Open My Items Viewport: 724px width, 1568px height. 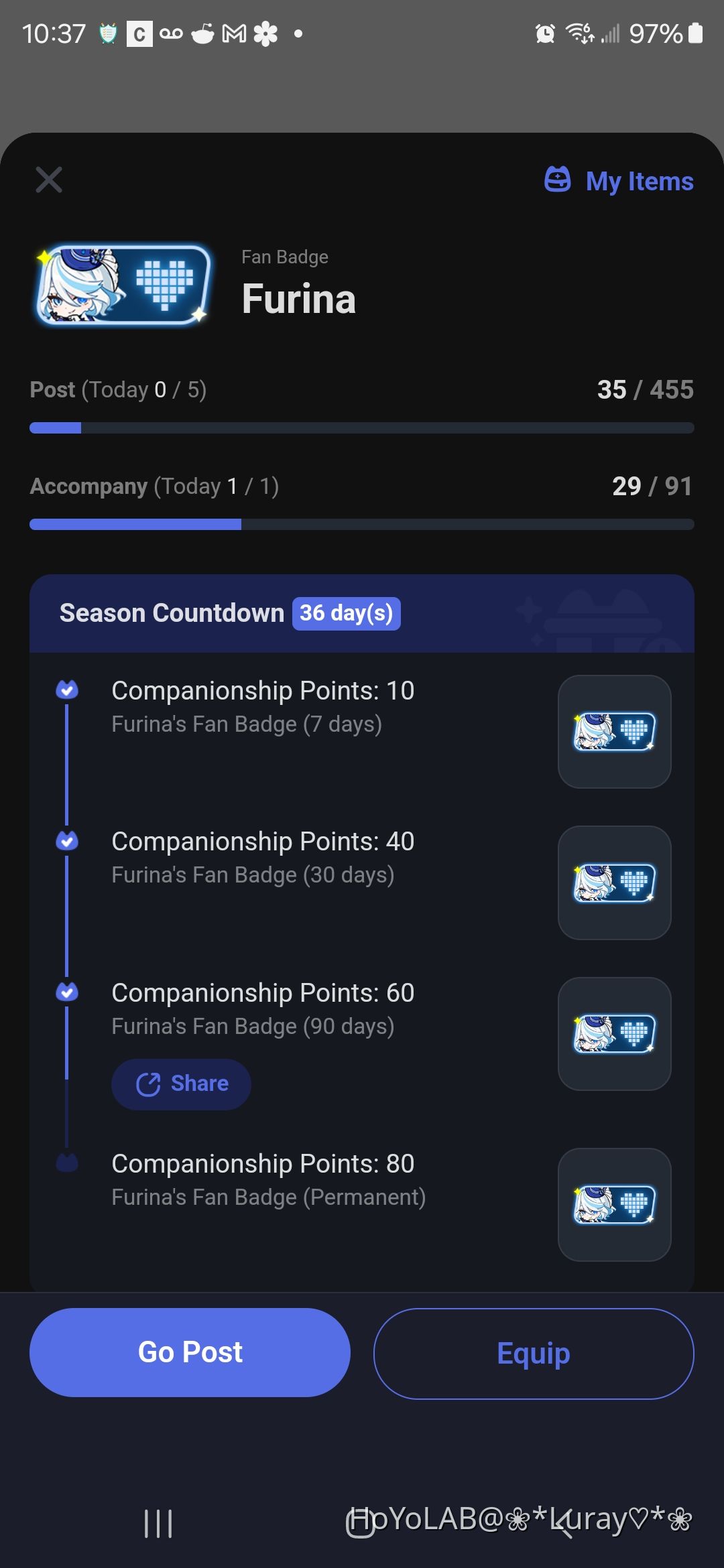(x=619, y=181)
